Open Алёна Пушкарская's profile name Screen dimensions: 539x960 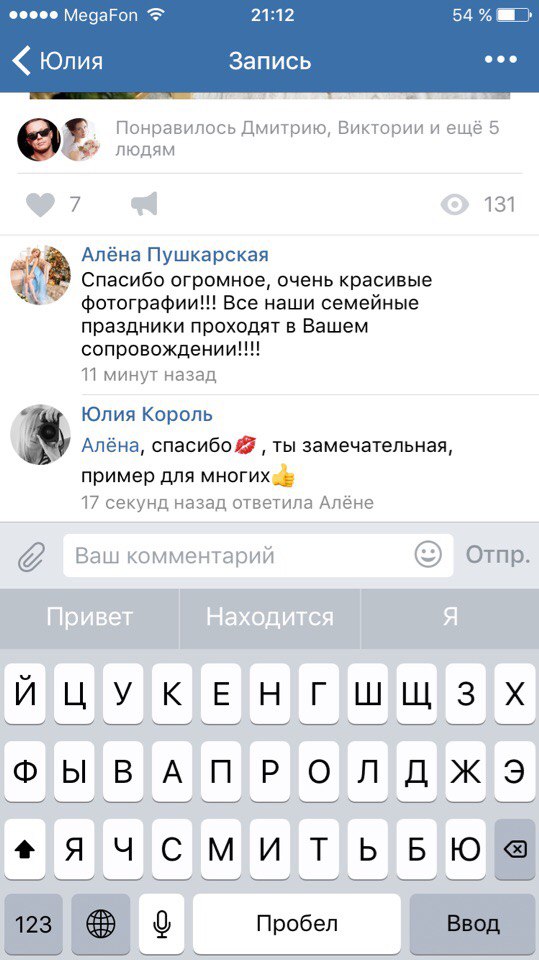[x=175, y=254]
